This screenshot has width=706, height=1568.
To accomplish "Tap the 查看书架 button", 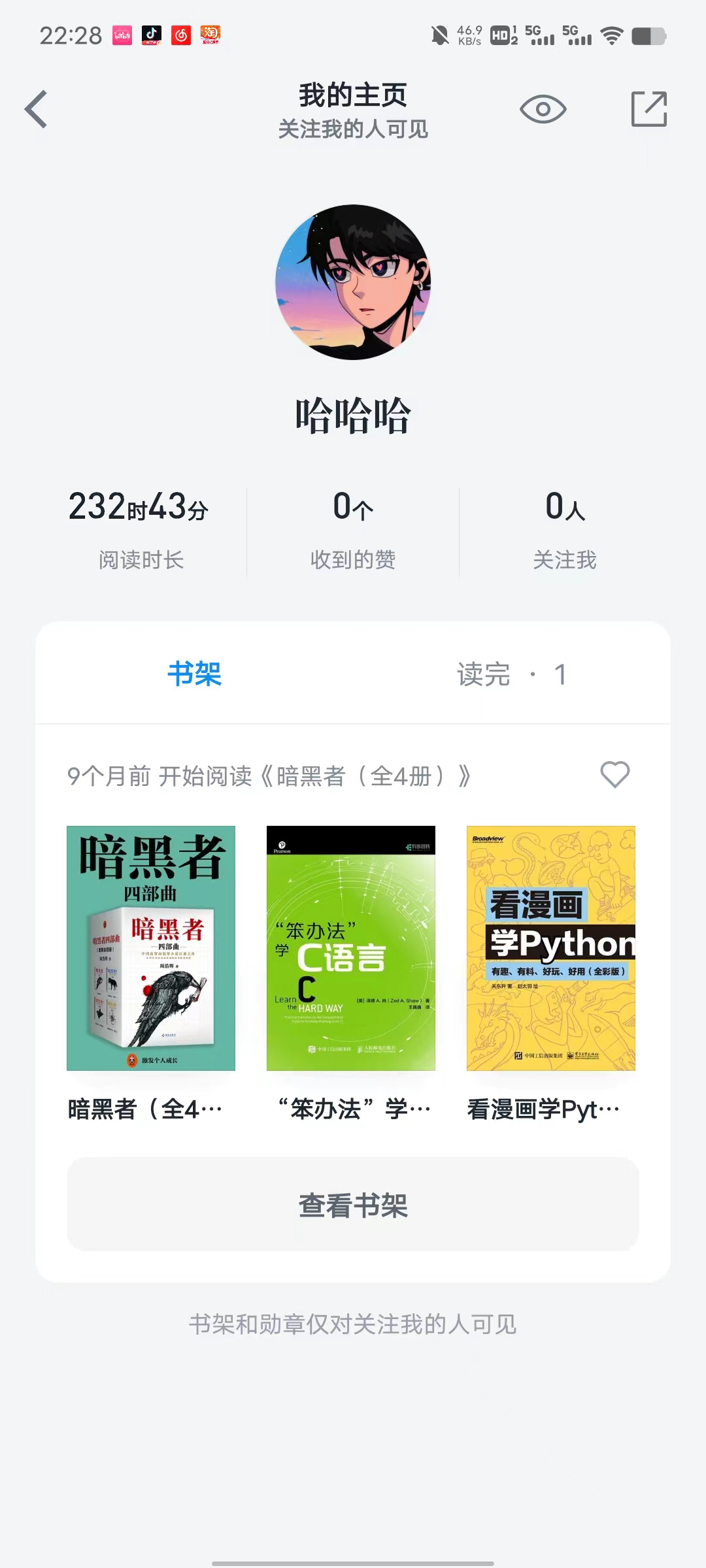I will tap(353, 1205).
